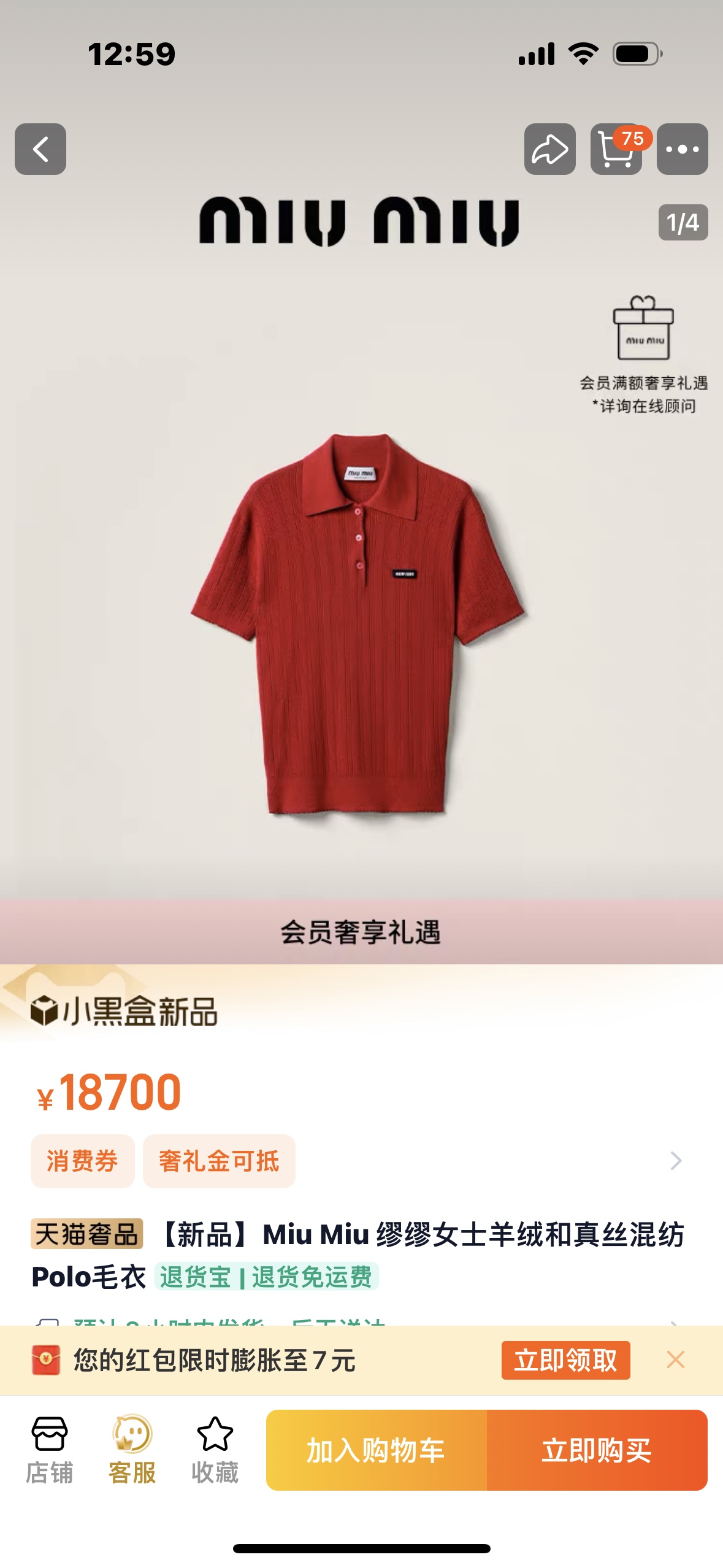Dismiss the red packet banner
This screenshot has height=1568, width=723.
coord(676,1359)
